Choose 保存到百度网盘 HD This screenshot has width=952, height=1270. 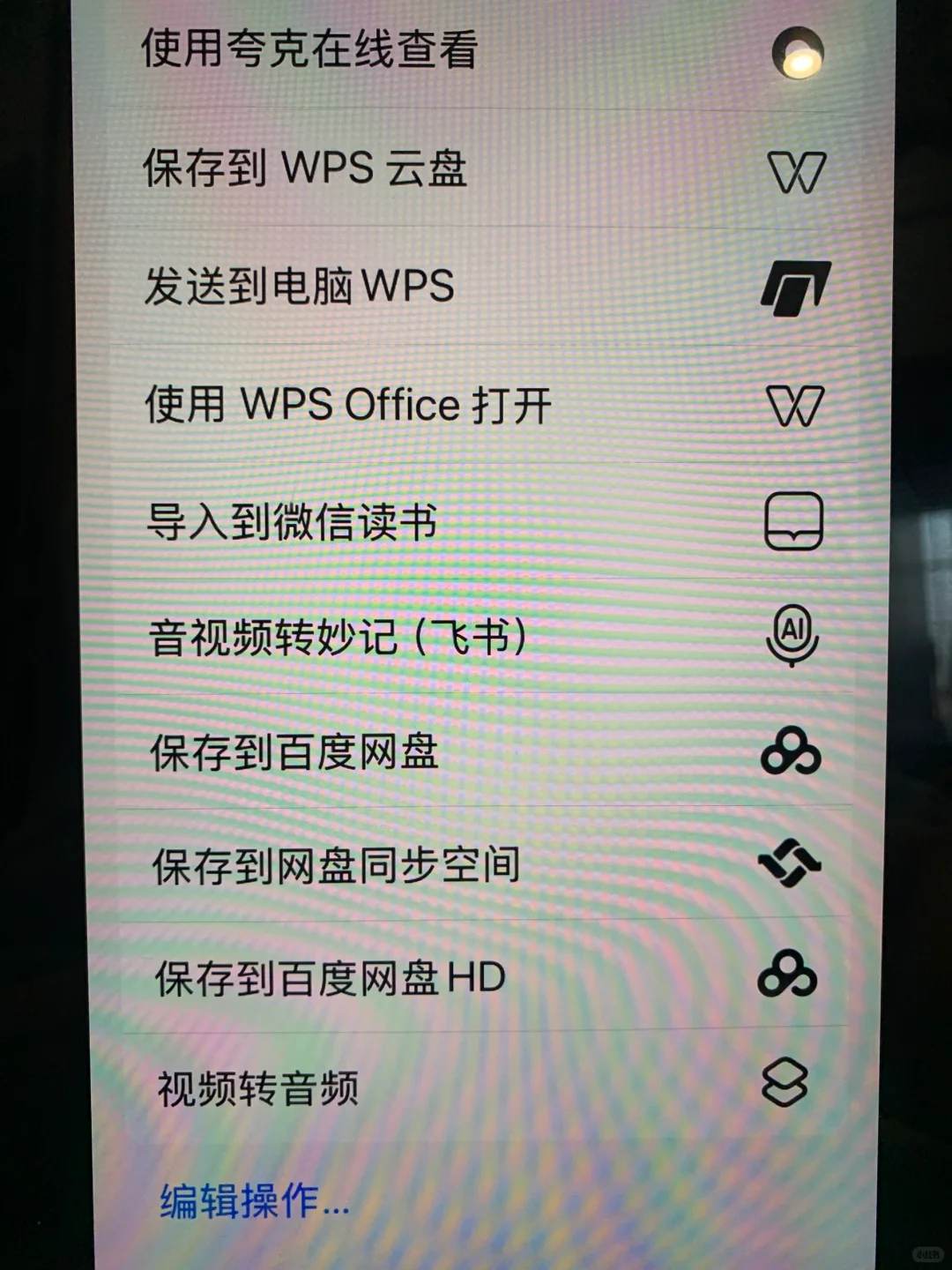tap(330, 978)
